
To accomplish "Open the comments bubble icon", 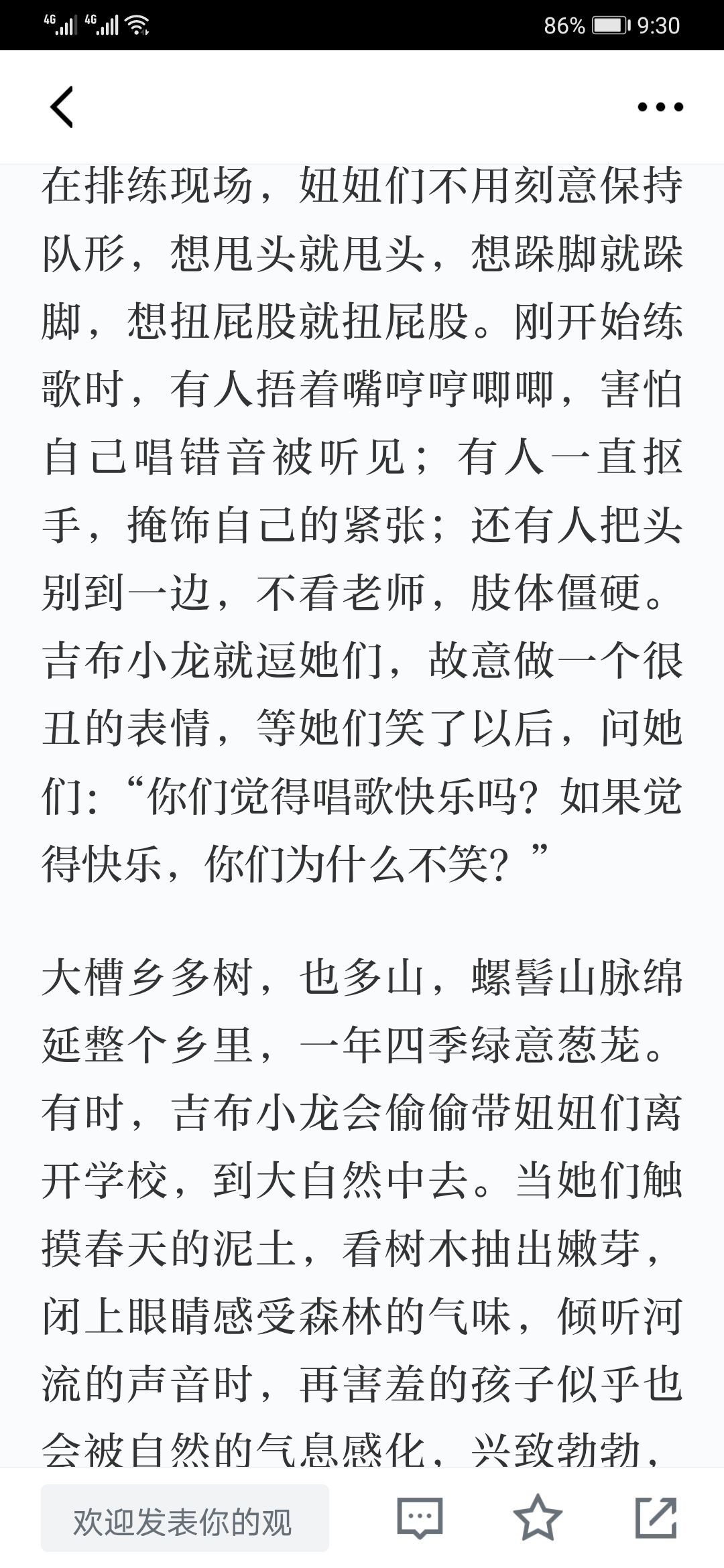I will [420, 1517].
